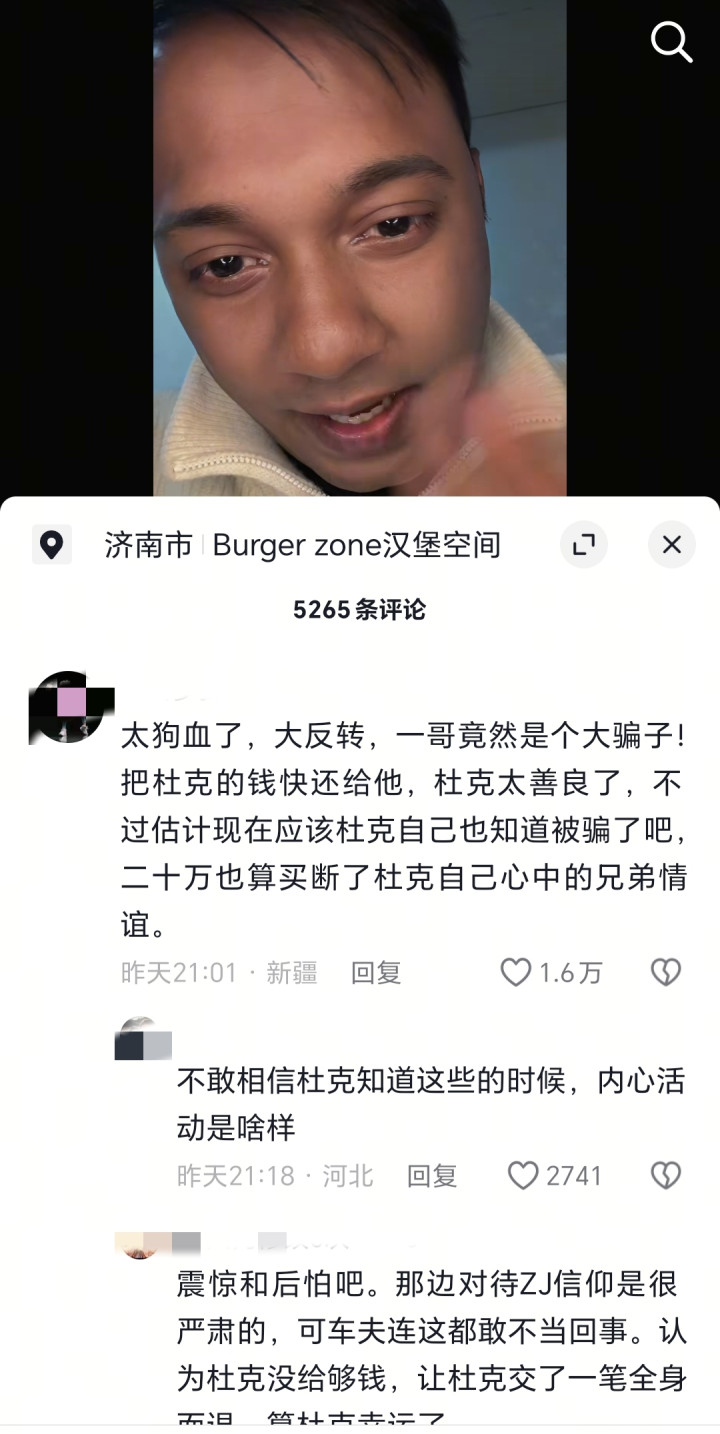View the avatar of the 河北 commenter
Image resolution: width=720 pixels, height=1434 pixels.
pos(142,1040)
